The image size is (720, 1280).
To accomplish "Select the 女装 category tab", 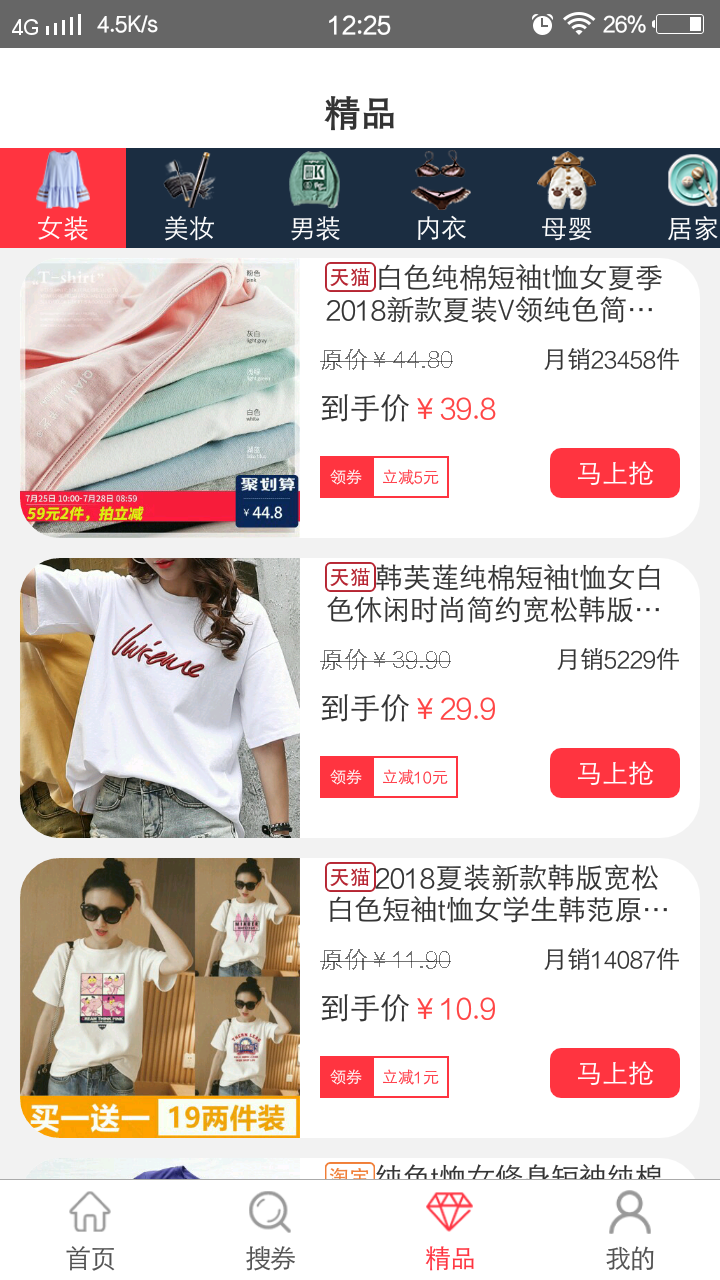I will [x=63, y=198].
